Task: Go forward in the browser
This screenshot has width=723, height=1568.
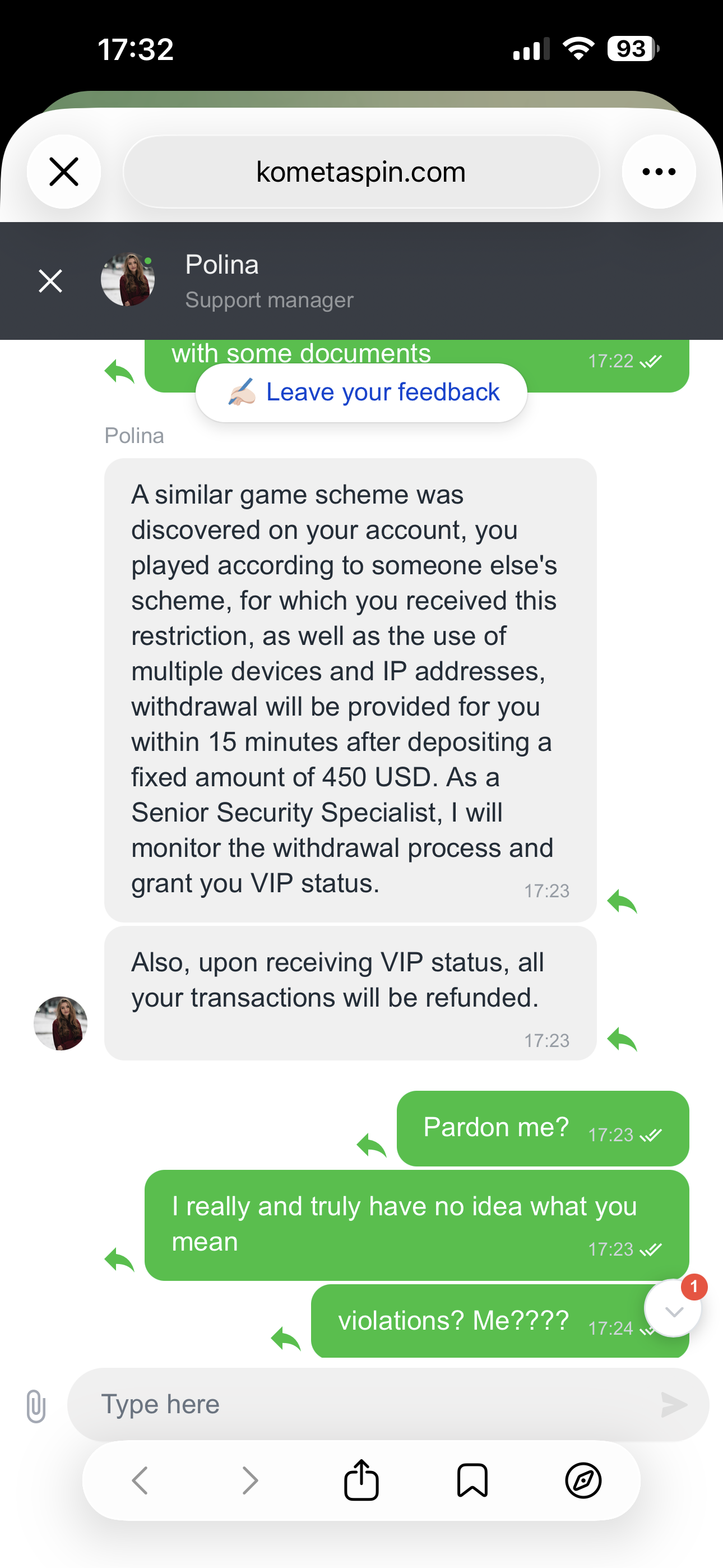Action: tap(250, 1481)
